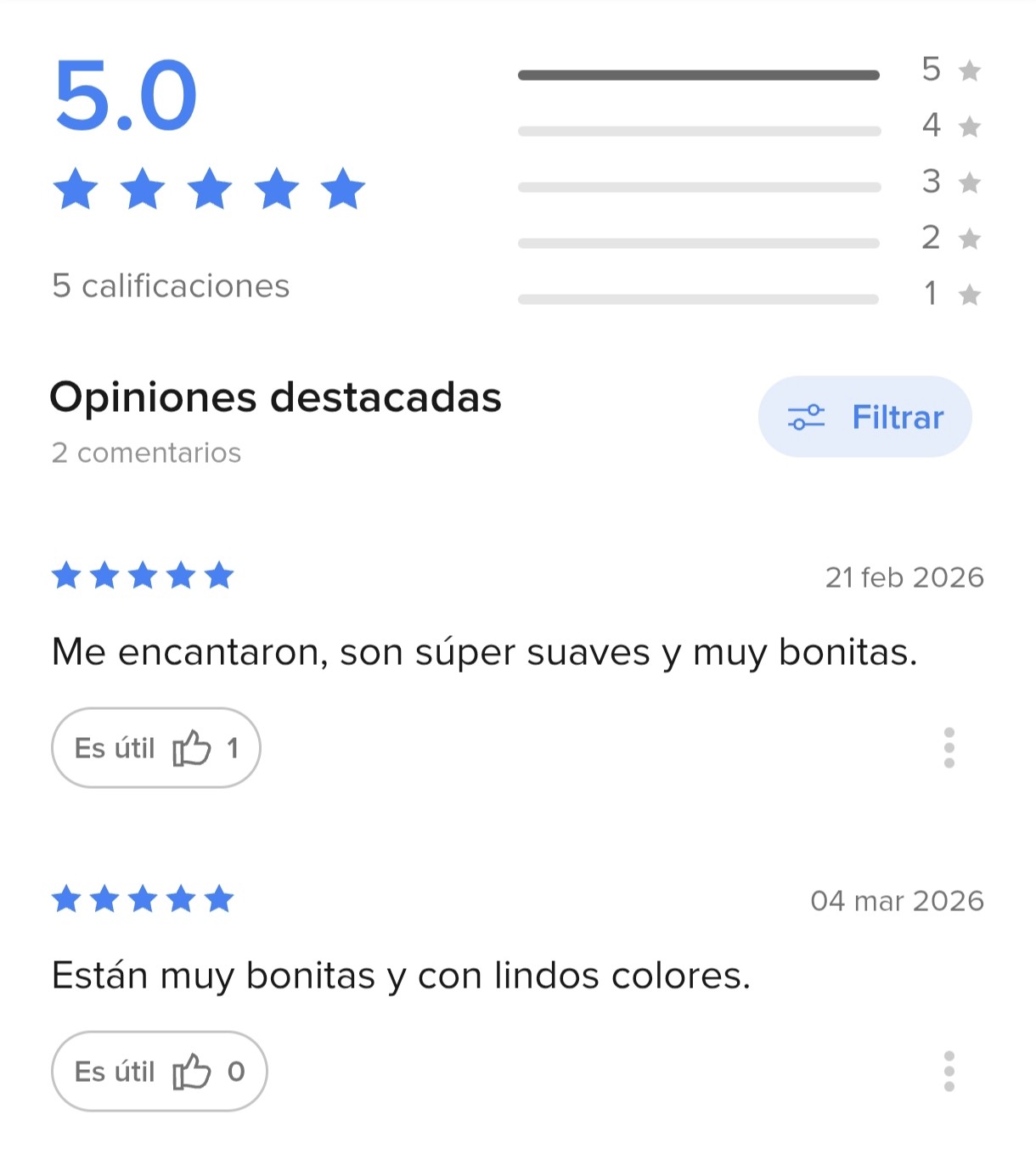Open options menu for the 21 feb 2026 review

tap(949, 748)
